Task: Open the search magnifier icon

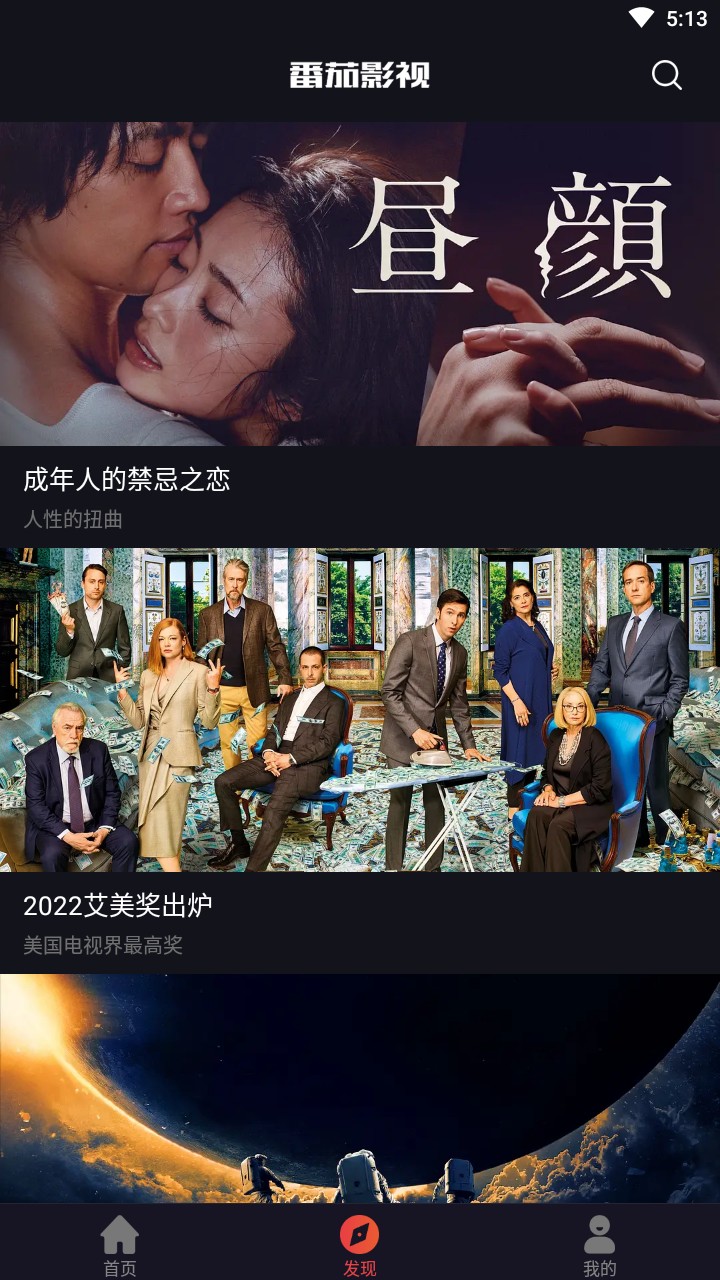Action: [666, 74]
